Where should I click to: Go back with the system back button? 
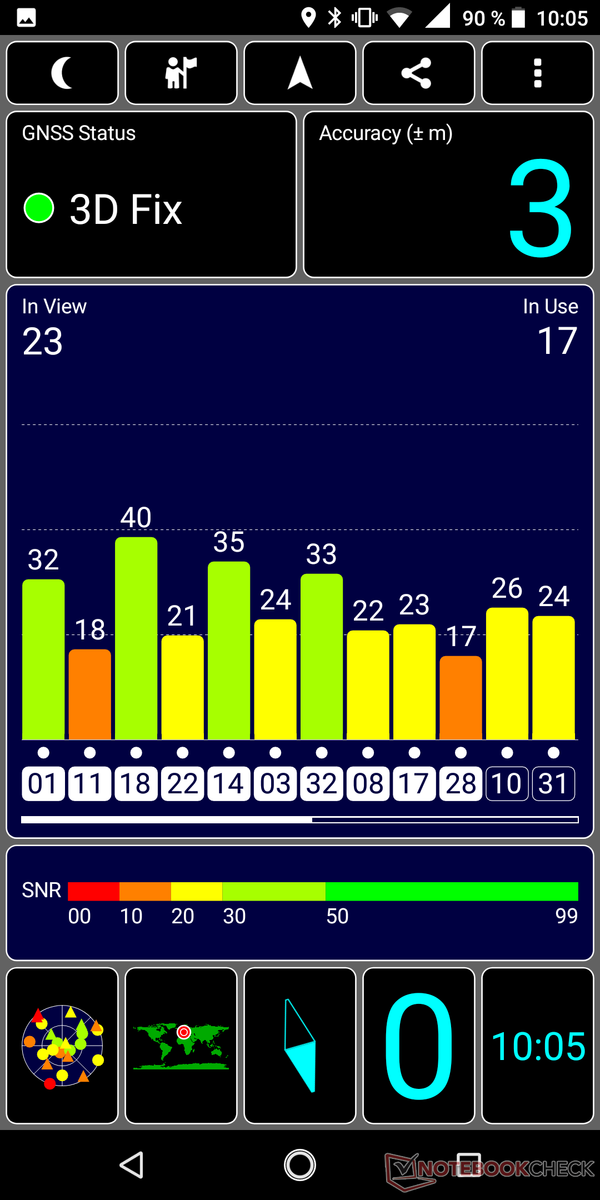coord(131,1164)
